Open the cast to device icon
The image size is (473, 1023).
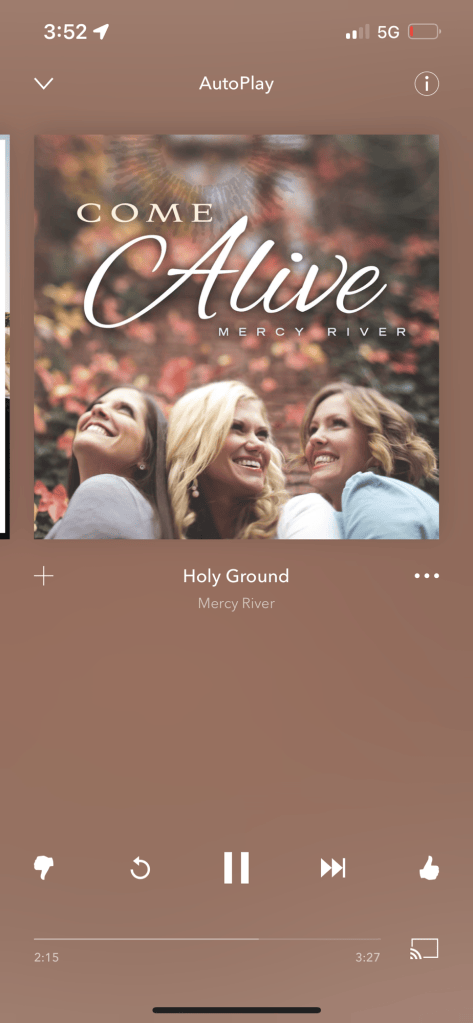pos(424,949)
